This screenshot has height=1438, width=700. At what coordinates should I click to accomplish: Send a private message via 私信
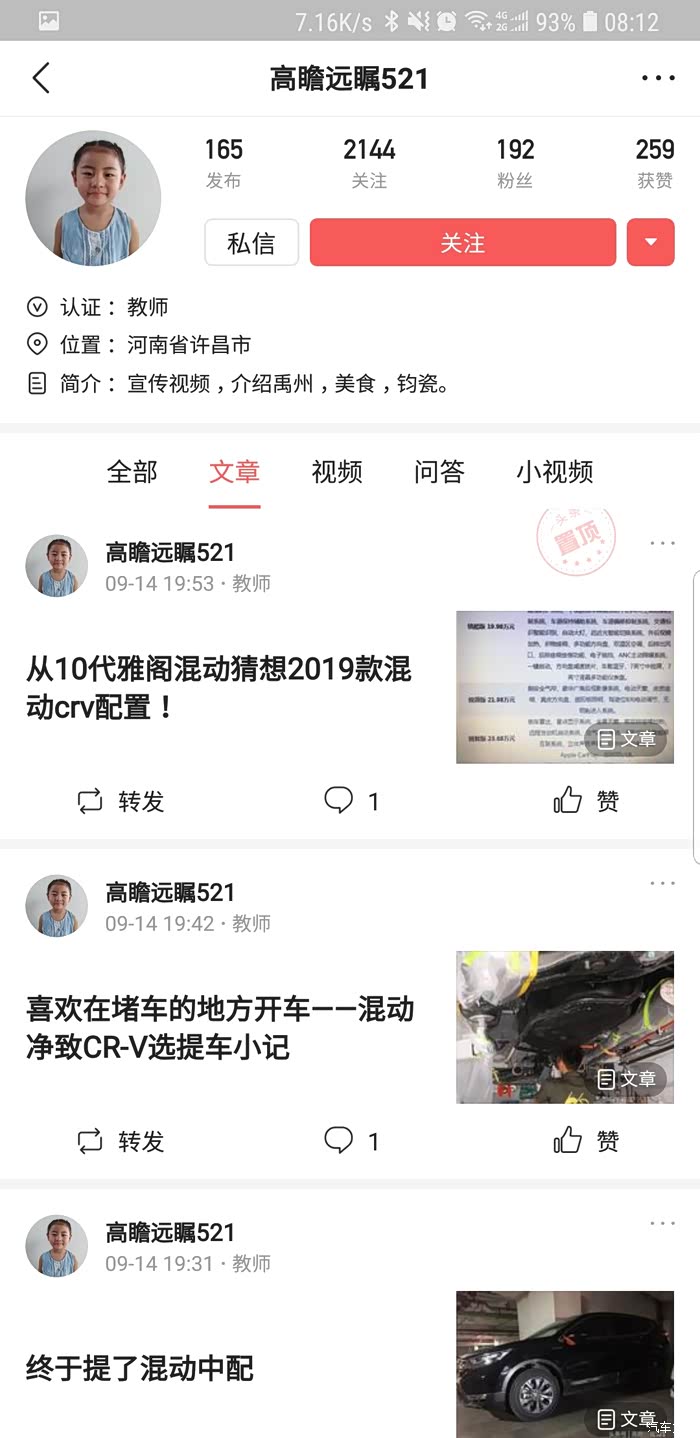251,243
